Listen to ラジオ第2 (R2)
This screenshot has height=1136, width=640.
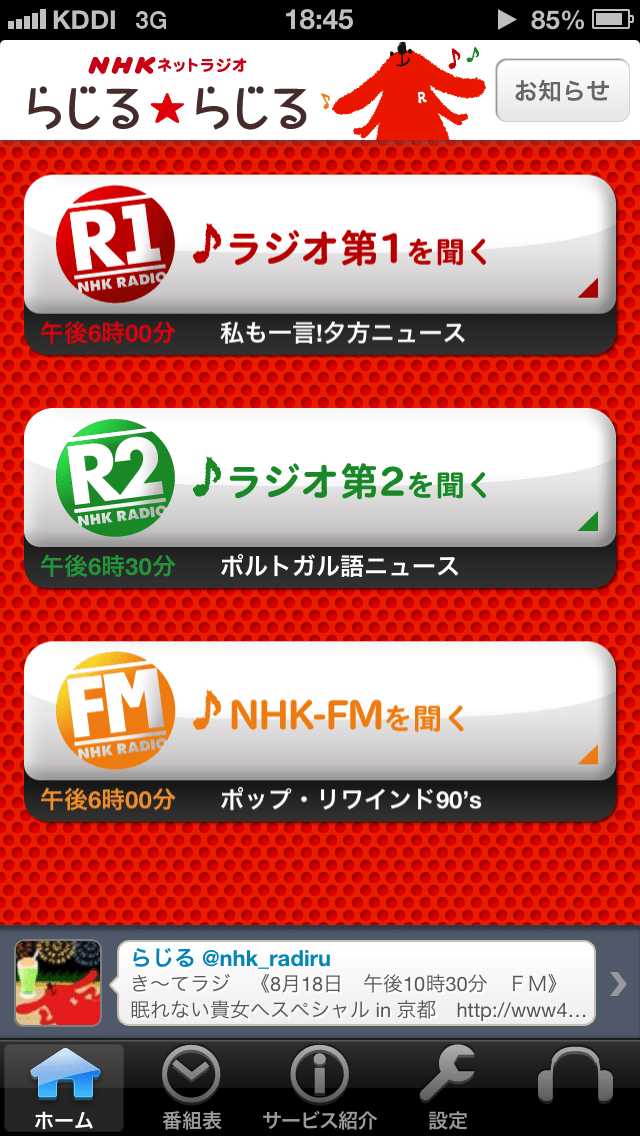tap(319, 478)
